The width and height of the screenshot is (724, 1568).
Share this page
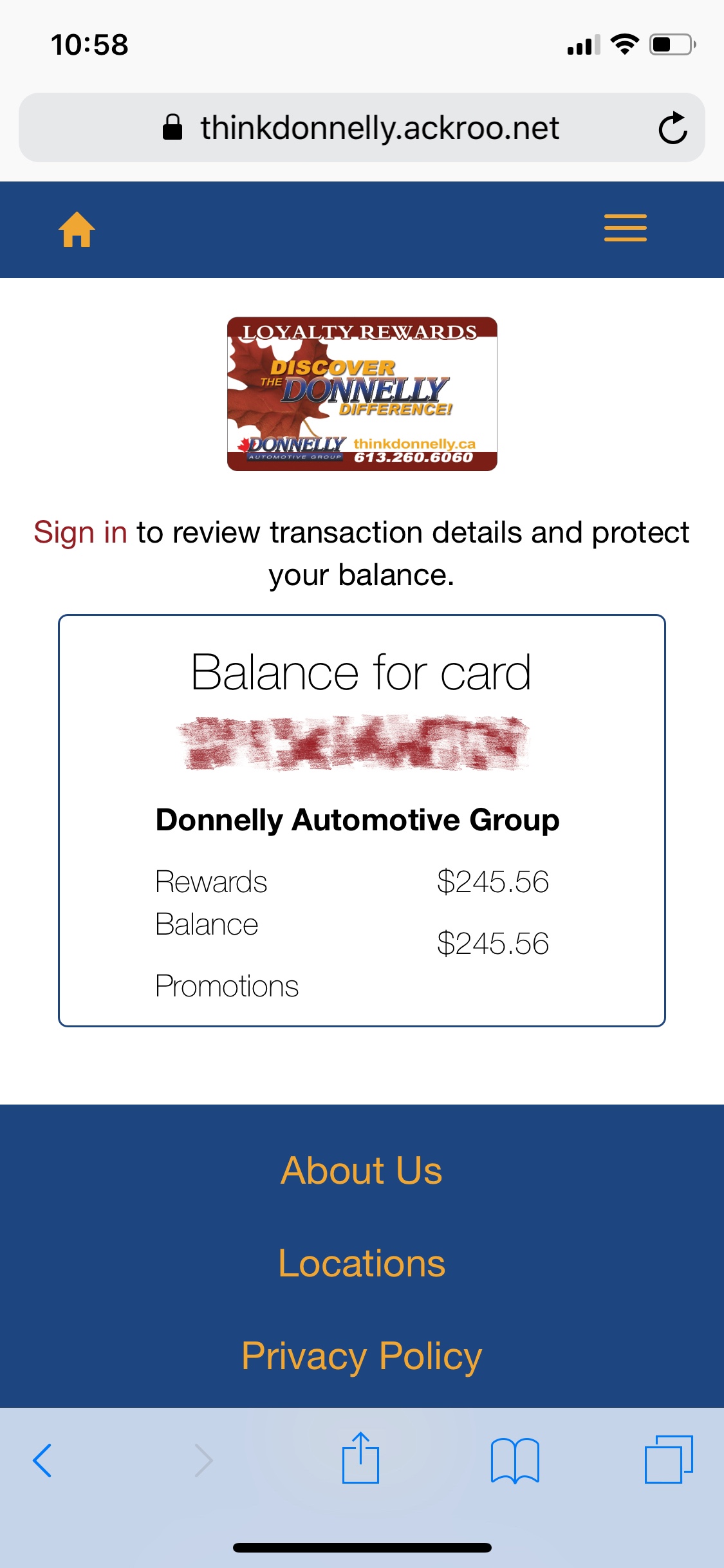(360, 1459)
